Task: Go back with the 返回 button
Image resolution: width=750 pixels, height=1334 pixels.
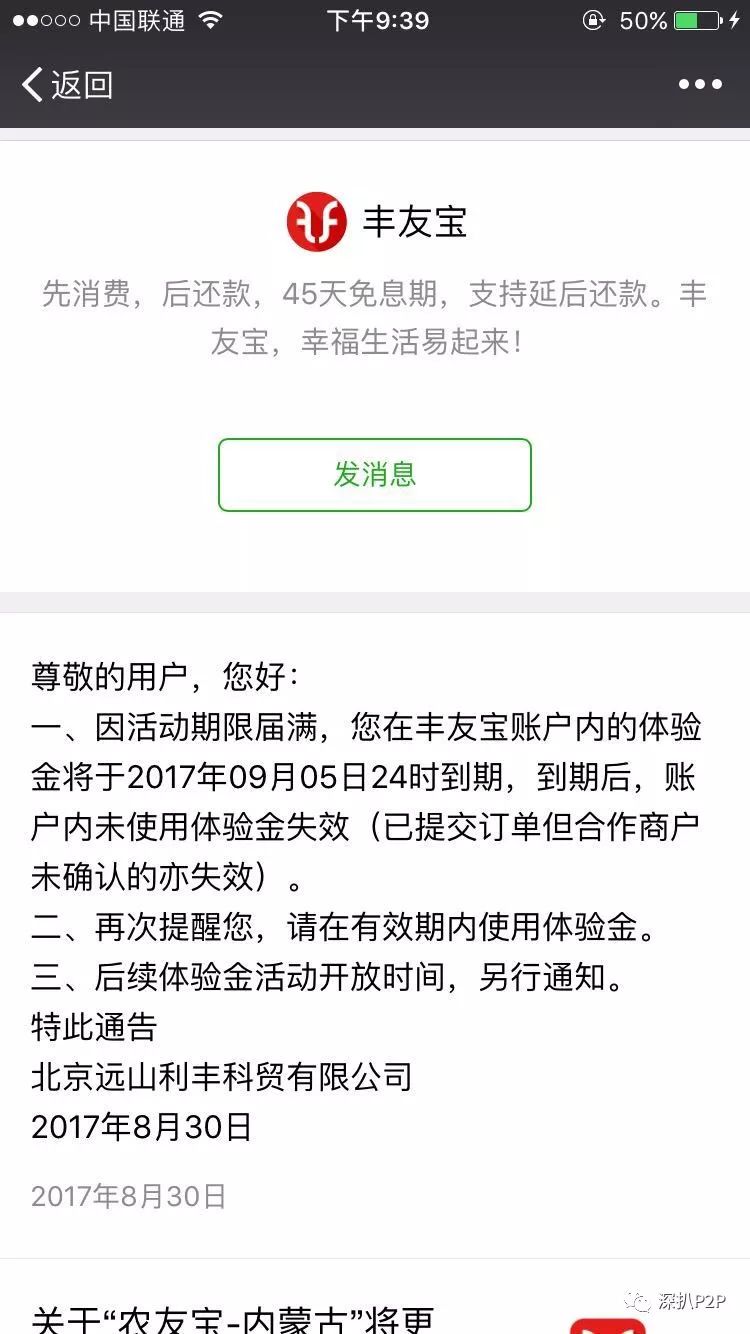Action: 67,85
